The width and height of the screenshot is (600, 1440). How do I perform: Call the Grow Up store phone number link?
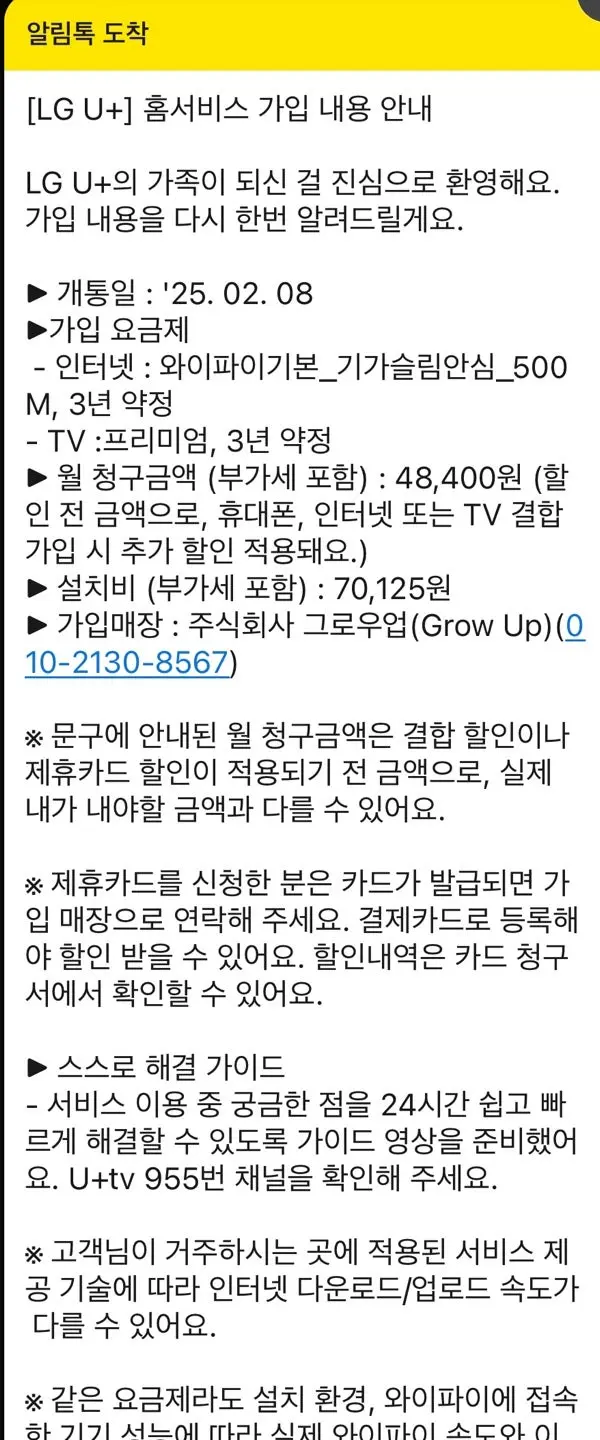tap(130, 662)
